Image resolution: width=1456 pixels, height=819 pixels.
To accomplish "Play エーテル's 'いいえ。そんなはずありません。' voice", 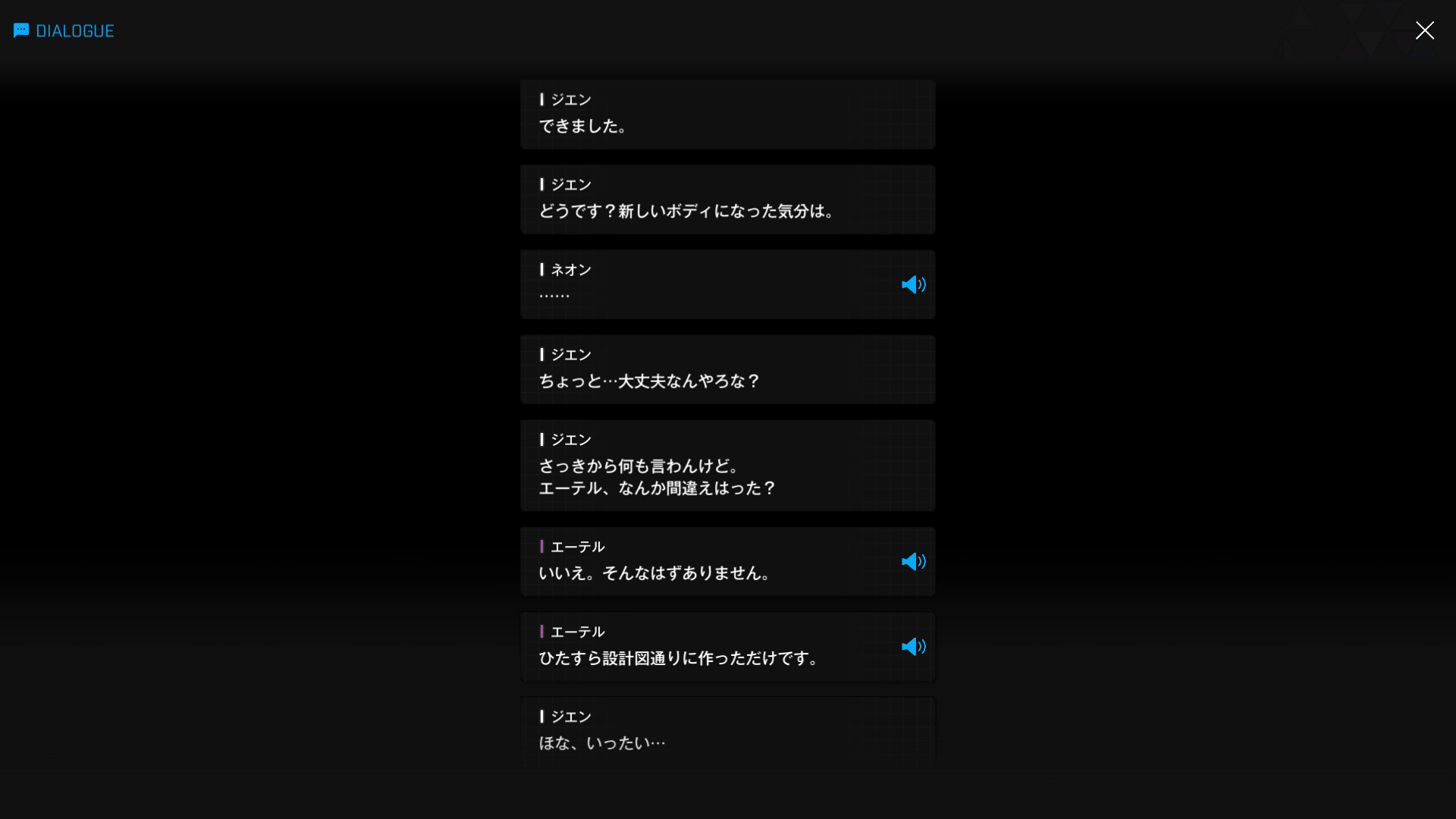I will (913, 561).
